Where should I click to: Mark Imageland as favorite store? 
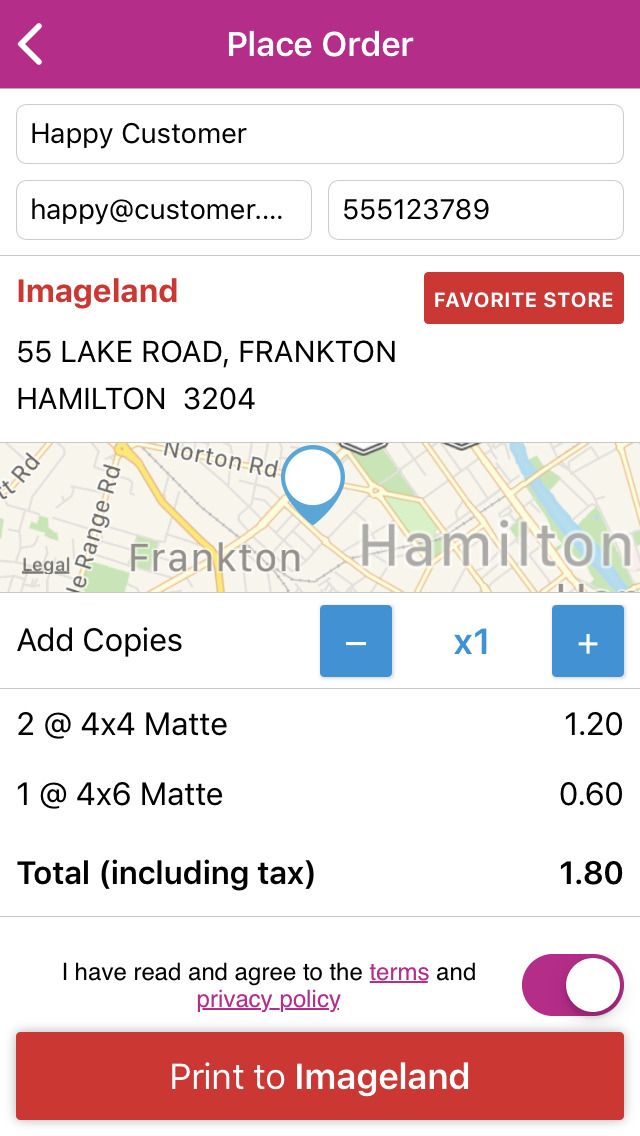coord(523,299)
